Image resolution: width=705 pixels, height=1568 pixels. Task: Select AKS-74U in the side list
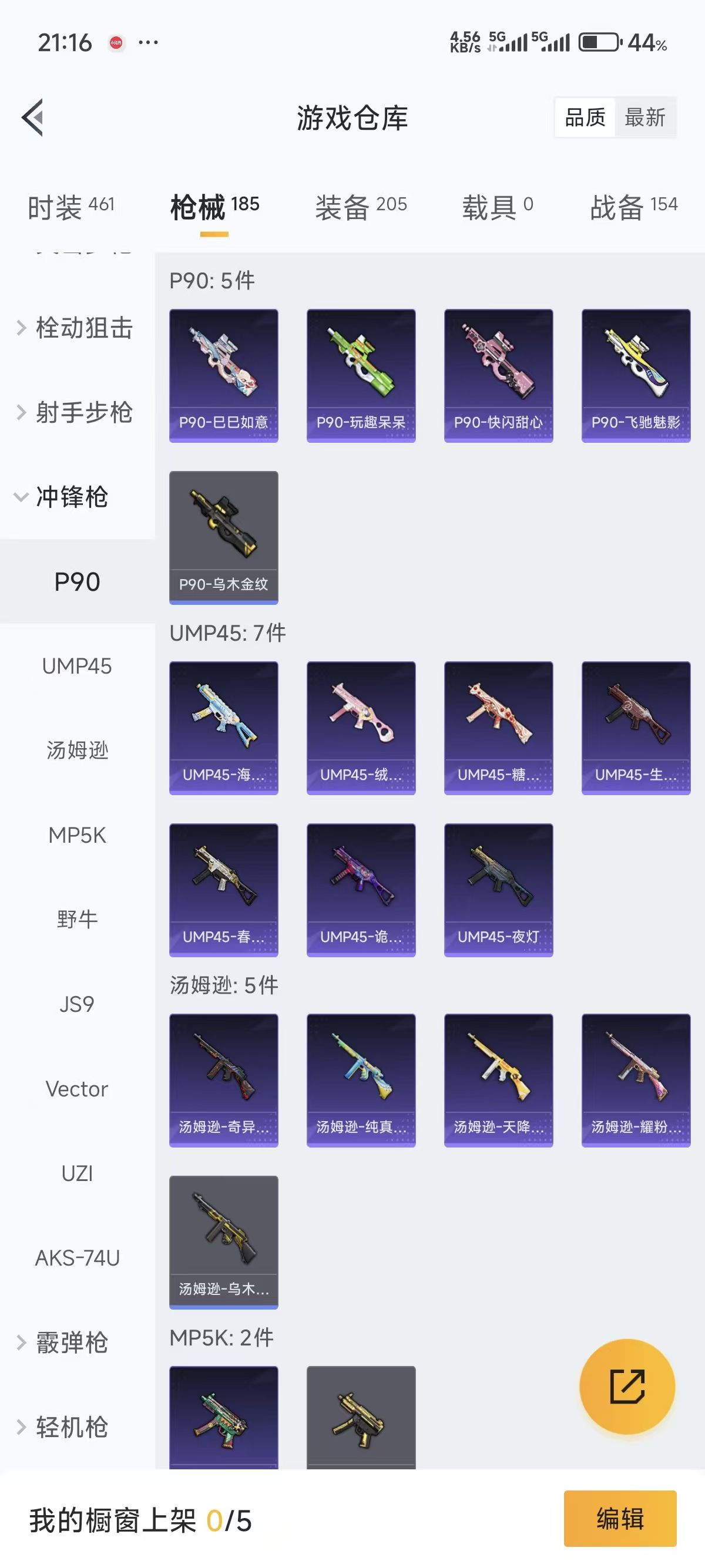click(x=77, y=1257)
